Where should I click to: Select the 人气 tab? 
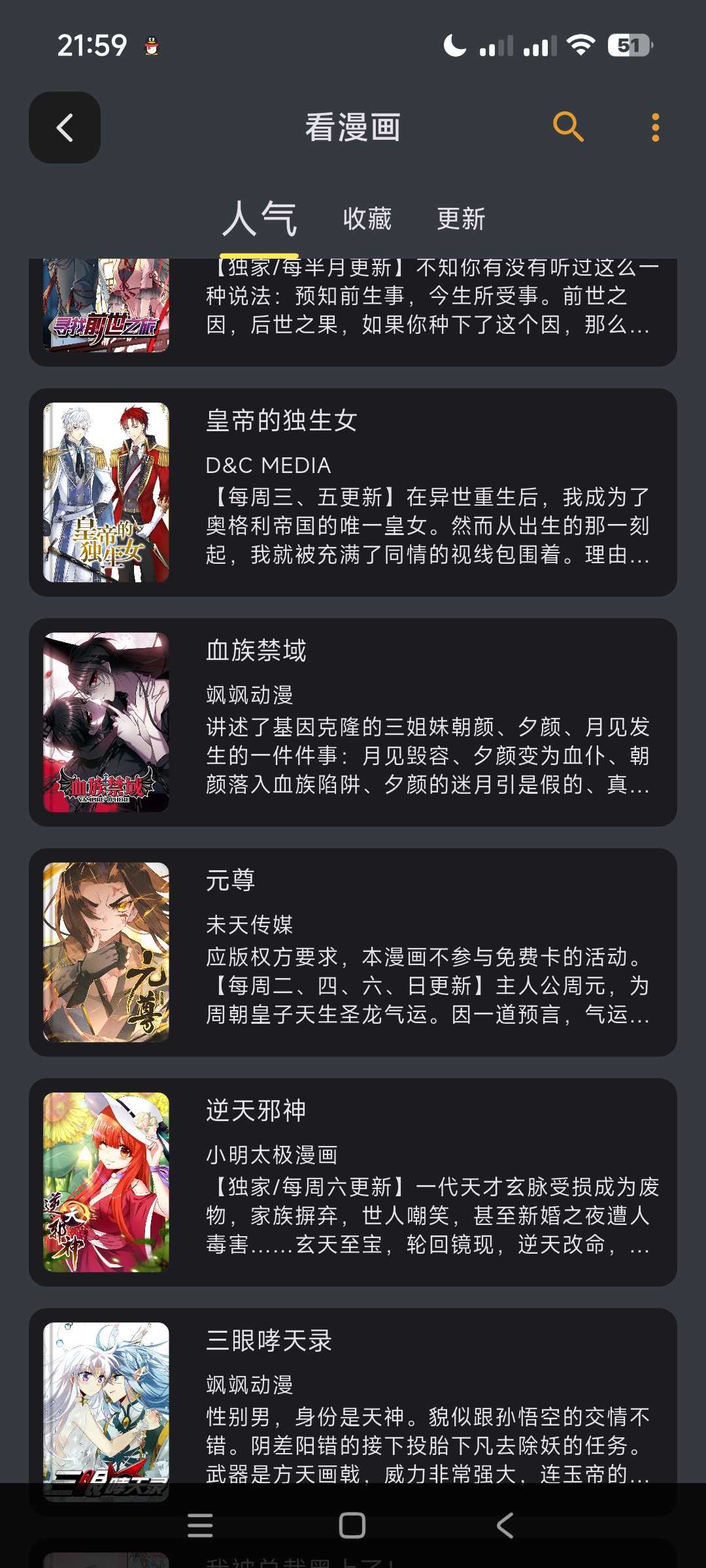(x=260, y=219)
